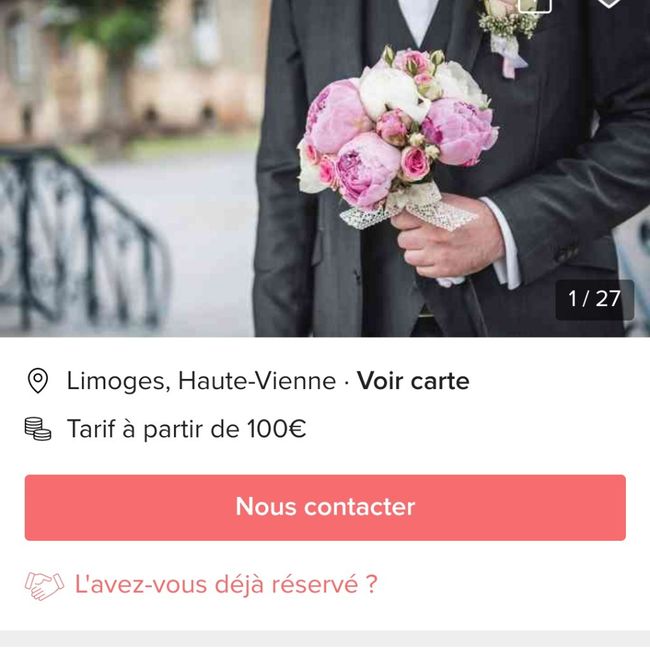Save this vendor with the heart icon
The image size is (650, 650).
click(x=608, y=4)
